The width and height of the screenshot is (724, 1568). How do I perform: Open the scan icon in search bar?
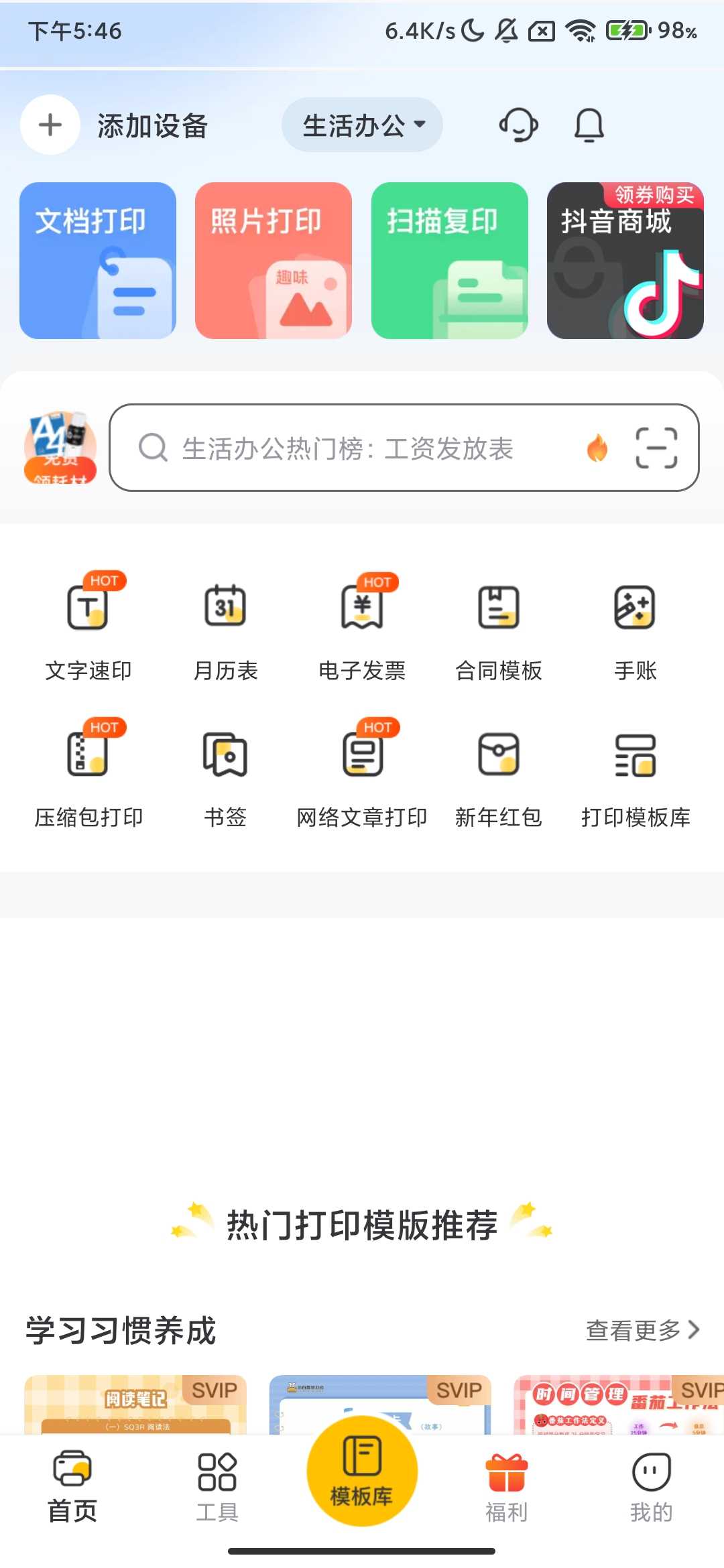(656, 448)
